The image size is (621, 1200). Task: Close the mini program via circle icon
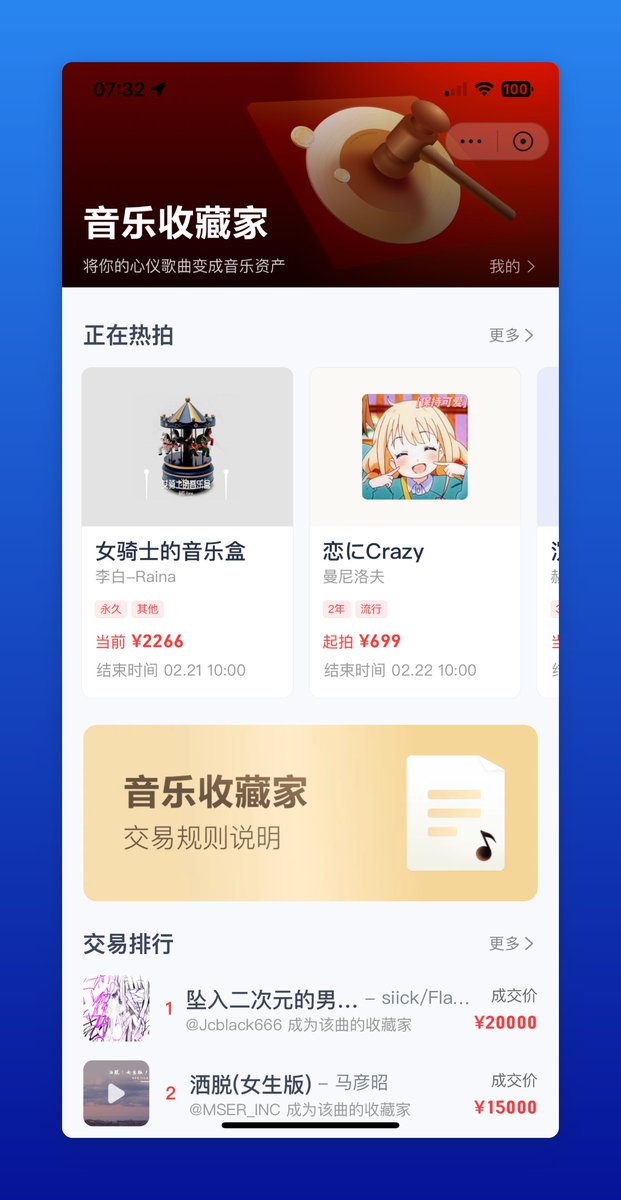(522, 142)
